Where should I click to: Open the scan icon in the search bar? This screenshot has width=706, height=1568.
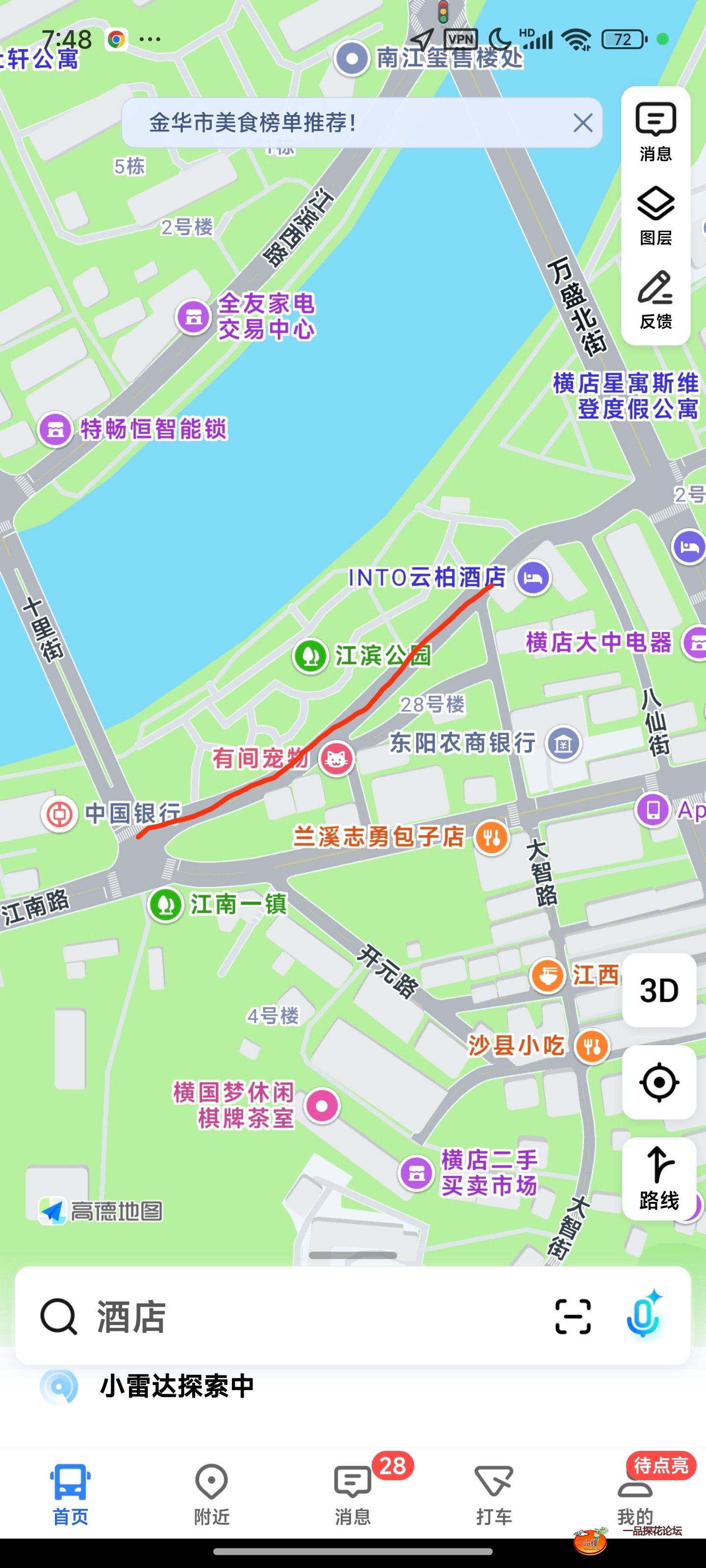click(x=573, y=1317)
